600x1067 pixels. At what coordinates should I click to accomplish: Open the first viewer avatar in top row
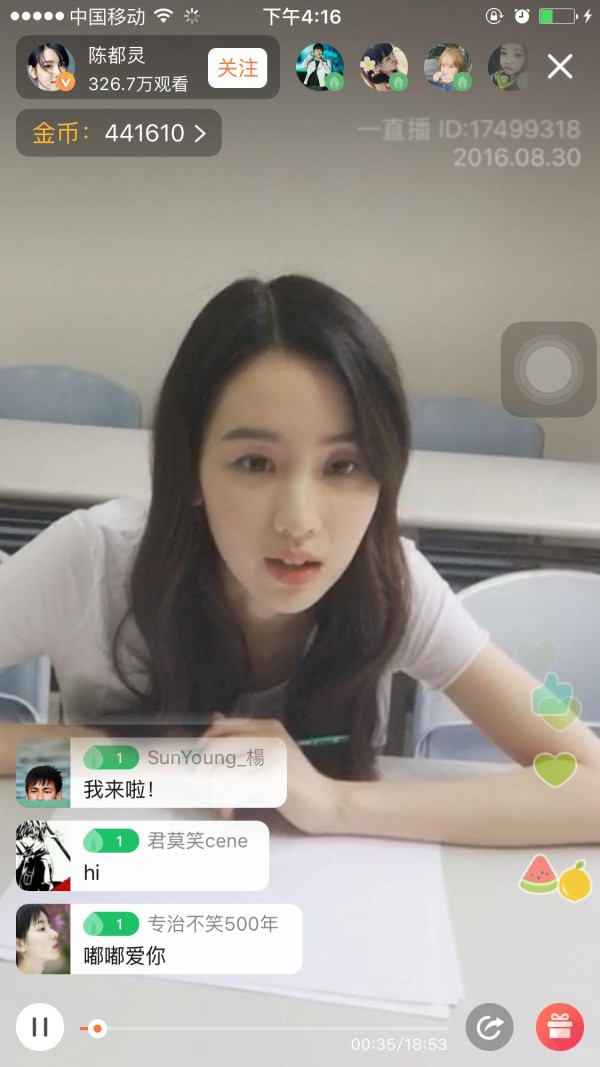(x=320, y=67)
